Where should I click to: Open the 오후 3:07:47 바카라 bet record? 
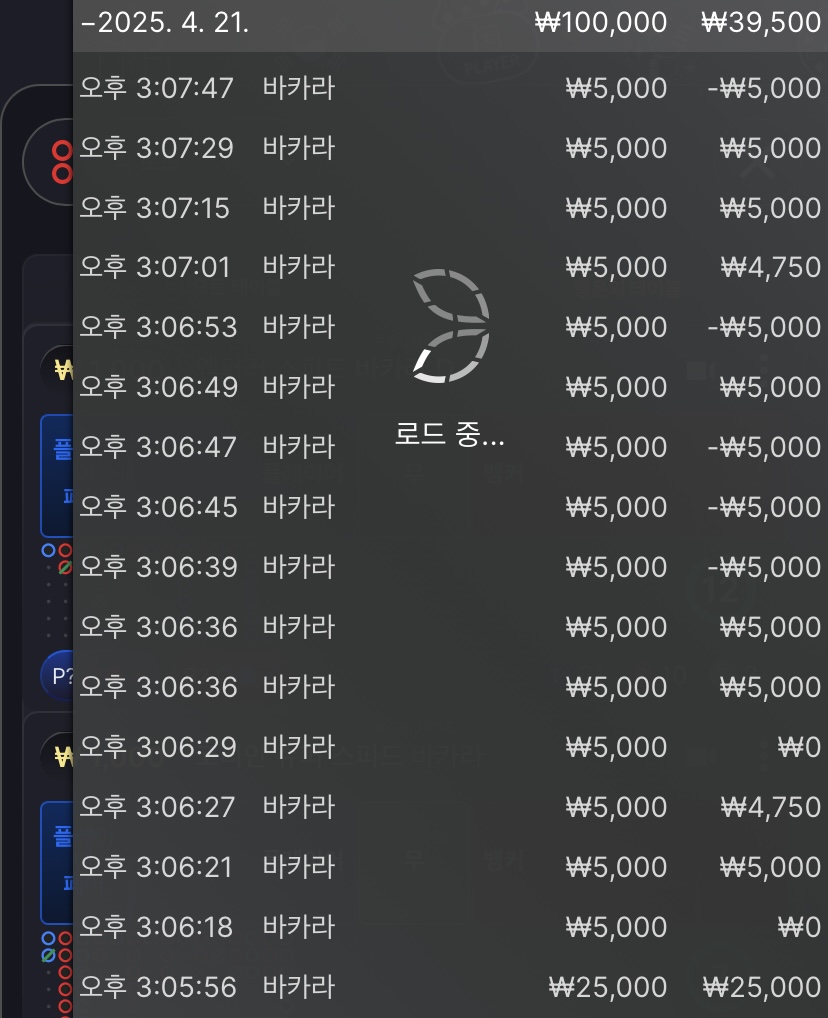[x=450, y=88]
